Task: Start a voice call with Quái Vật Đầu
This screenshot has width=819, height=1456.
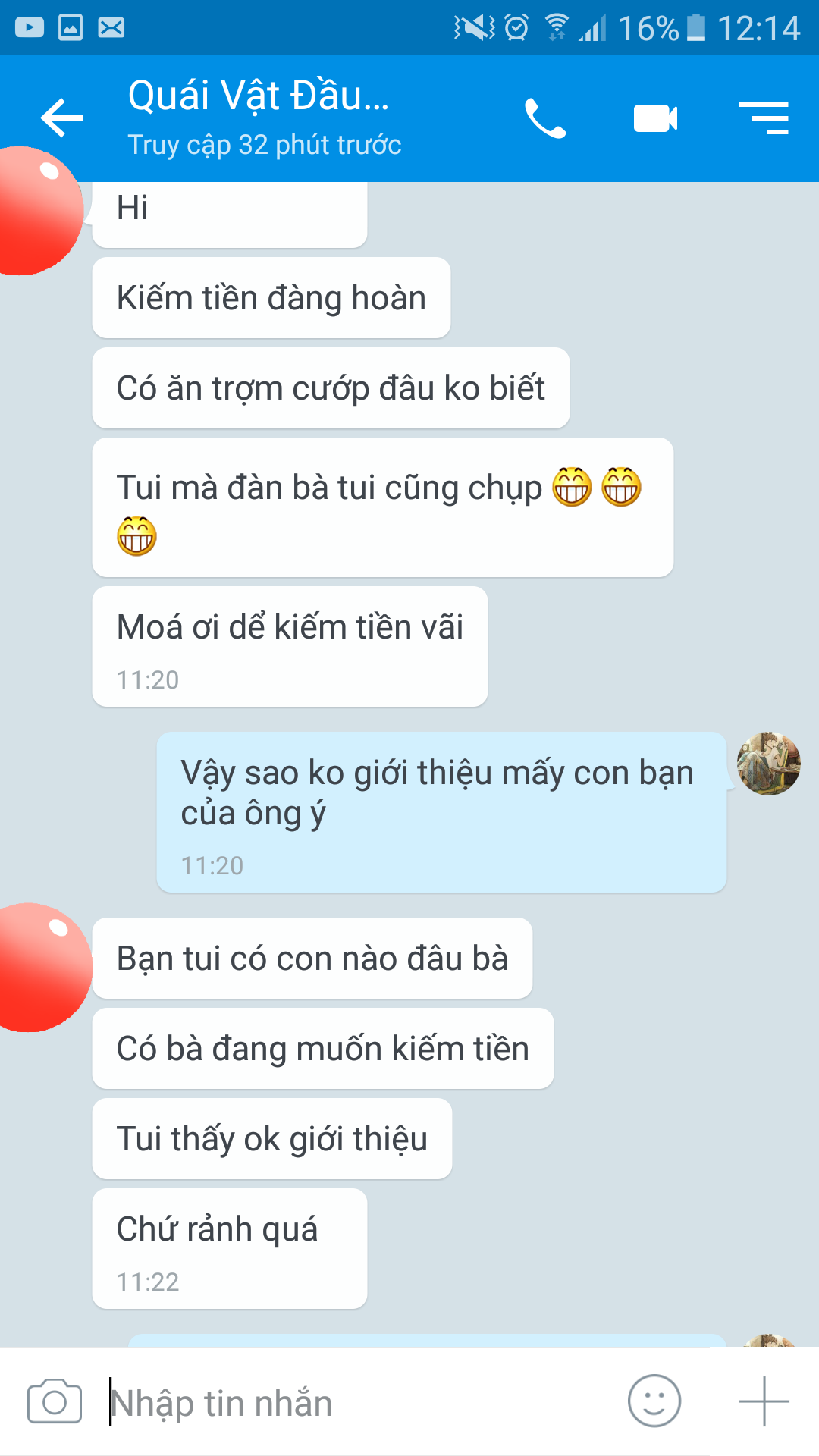Action: tap(545, 119)
